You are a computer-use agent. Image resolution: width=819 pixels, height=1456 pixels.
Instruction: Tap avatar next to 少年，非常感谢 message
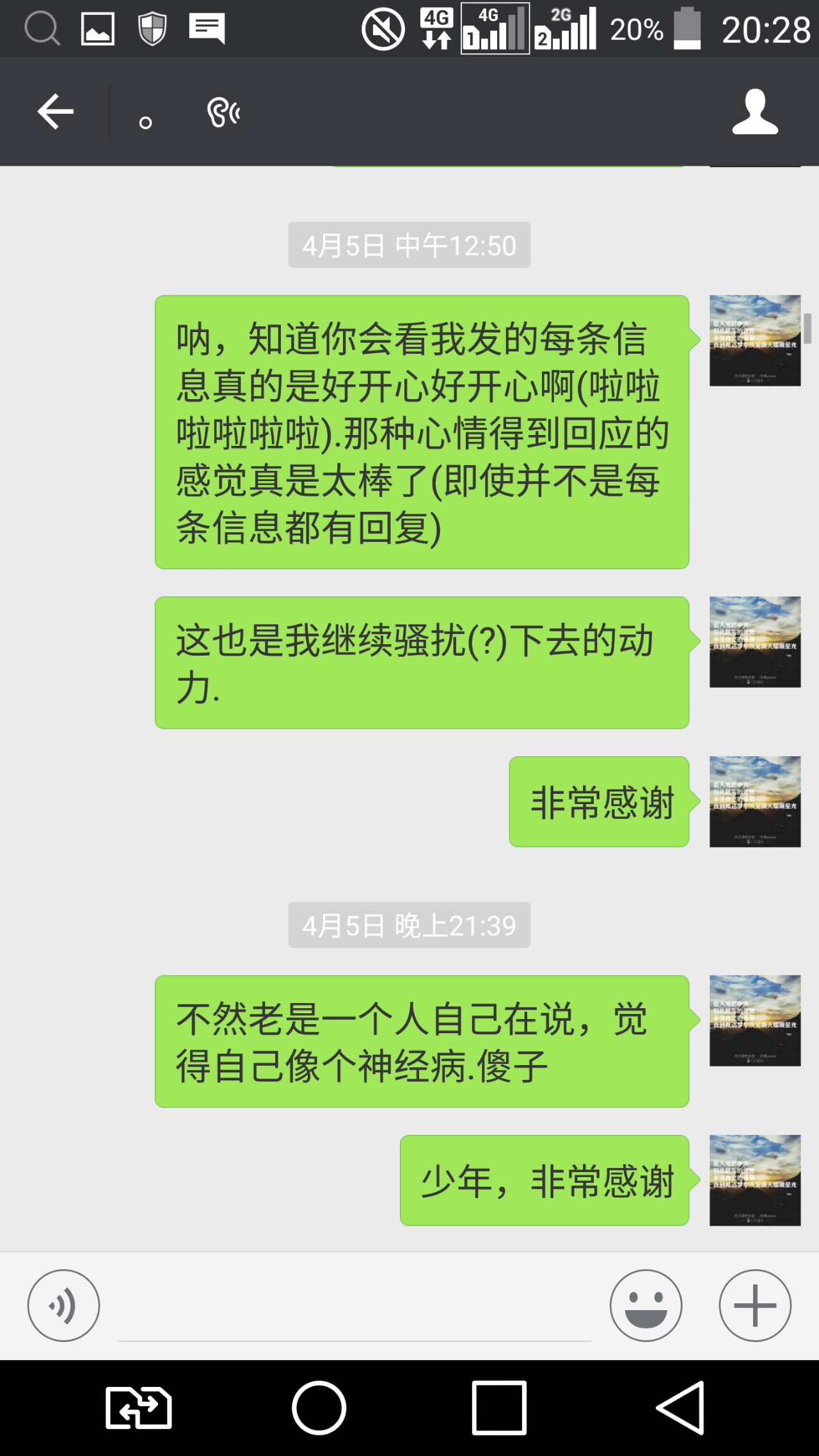(x=755, y=1180)
